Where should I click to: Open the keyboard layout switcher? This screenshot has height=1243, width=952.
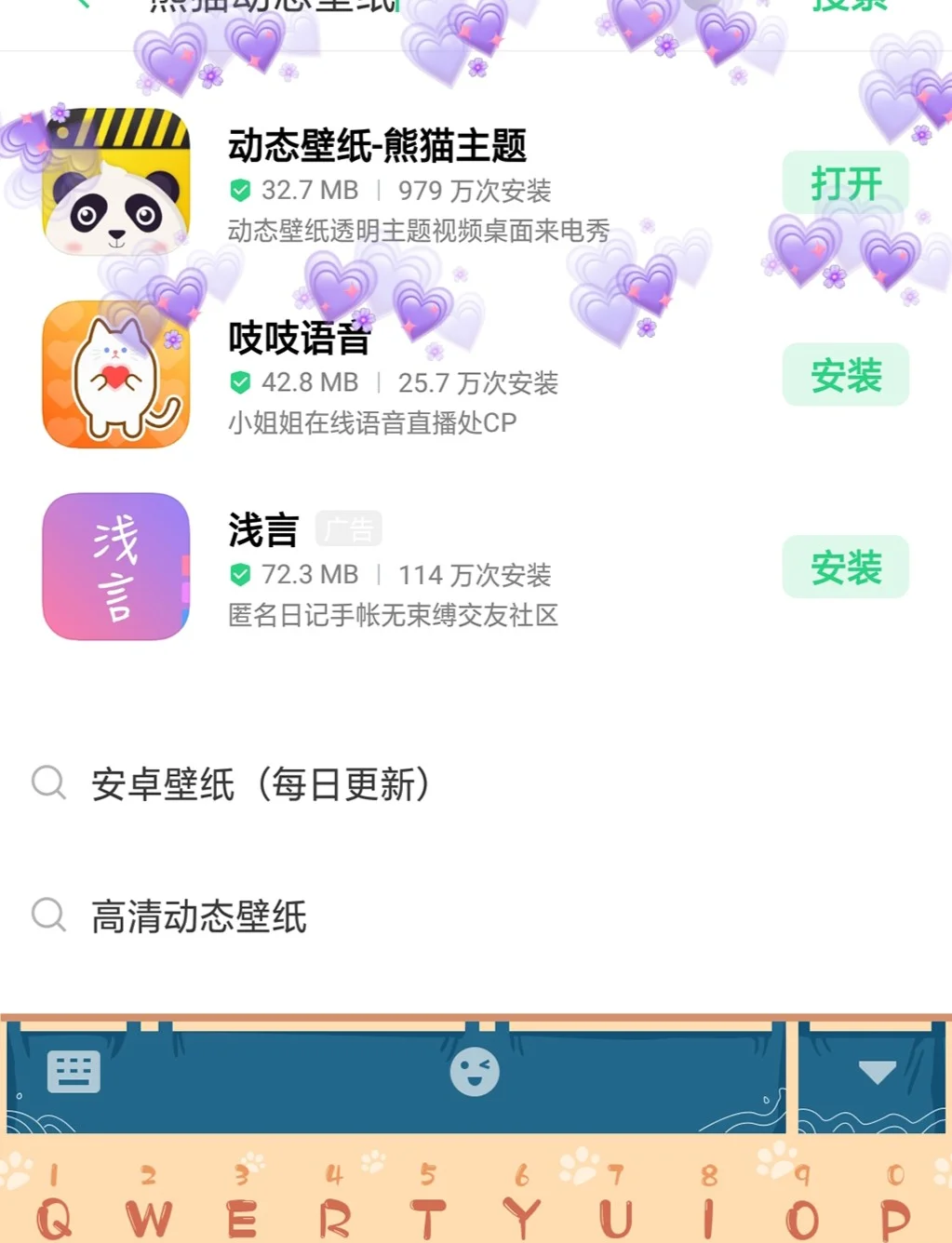[74, 1073]
